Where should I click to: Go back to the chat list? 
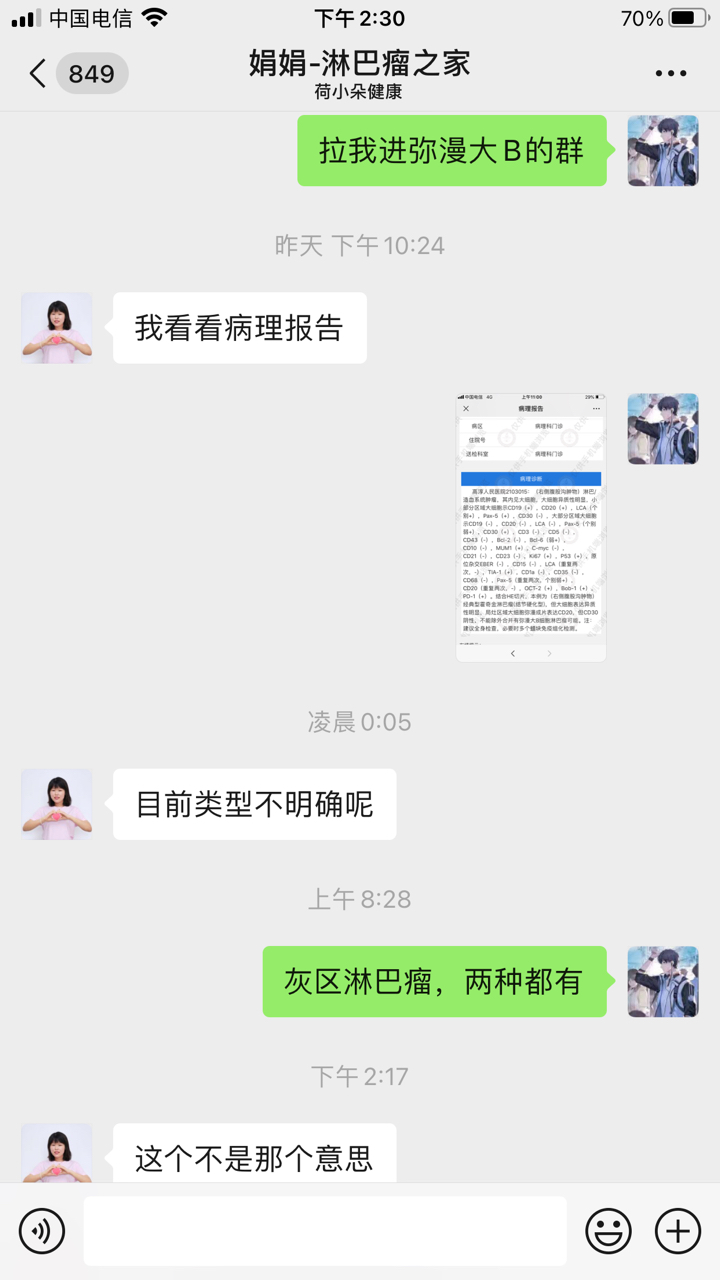click(x=40, y=74)
